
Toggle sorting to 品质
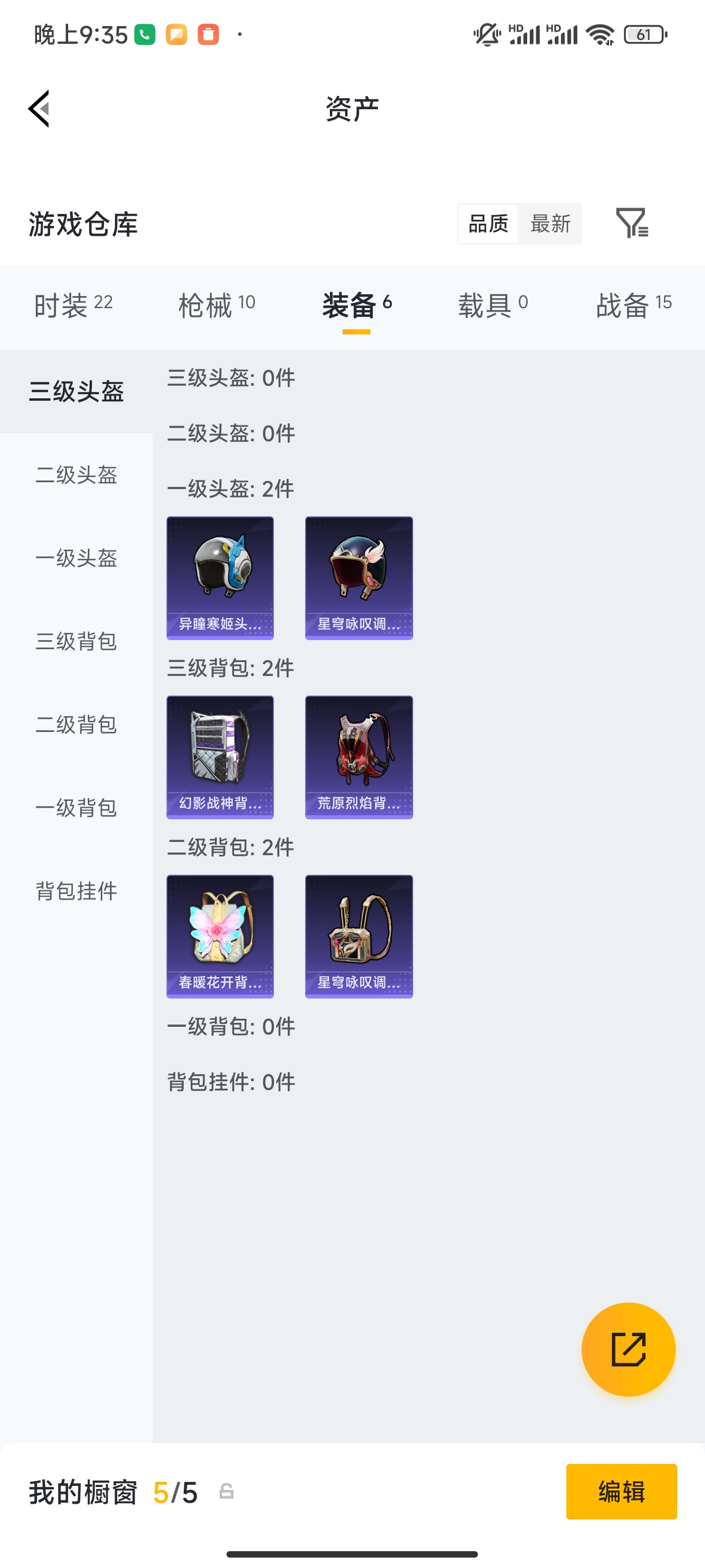(x=487, y=223)
